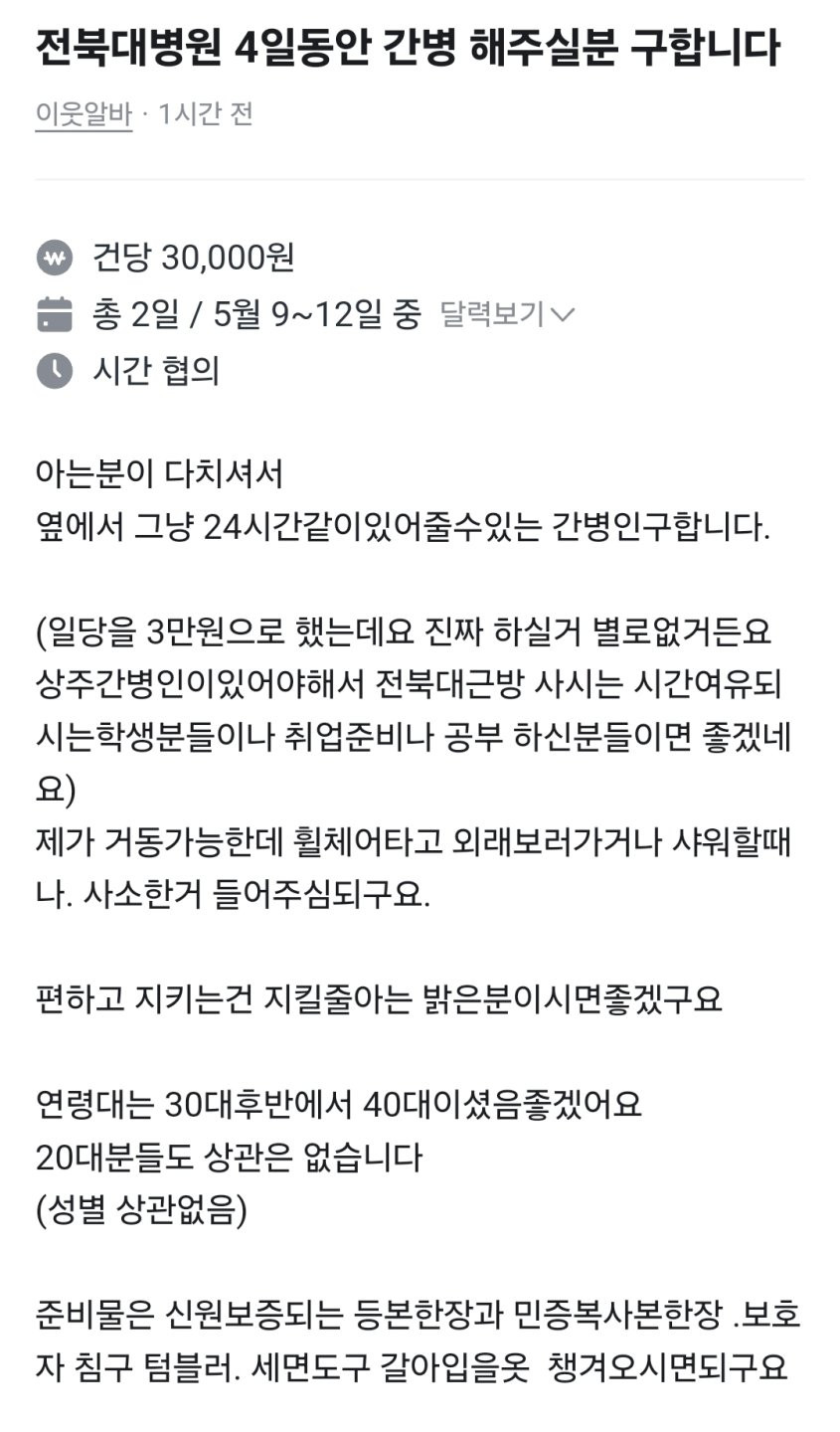Open the 이웃알바 category link
840x1432 pixels.
pos(84,115)
